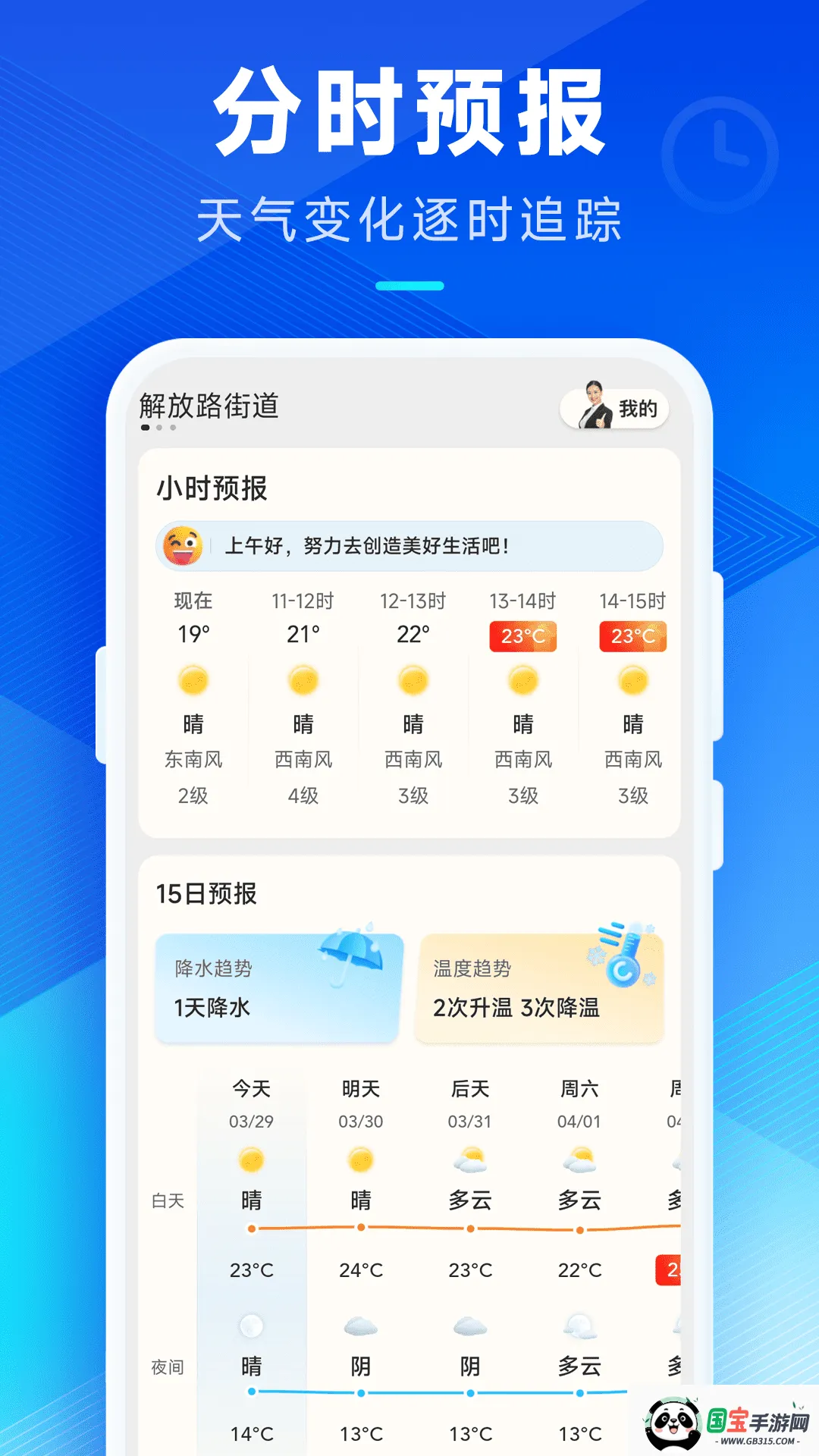
Task: Tap the red 23°C badge for 13-14时
Action: 522,637
